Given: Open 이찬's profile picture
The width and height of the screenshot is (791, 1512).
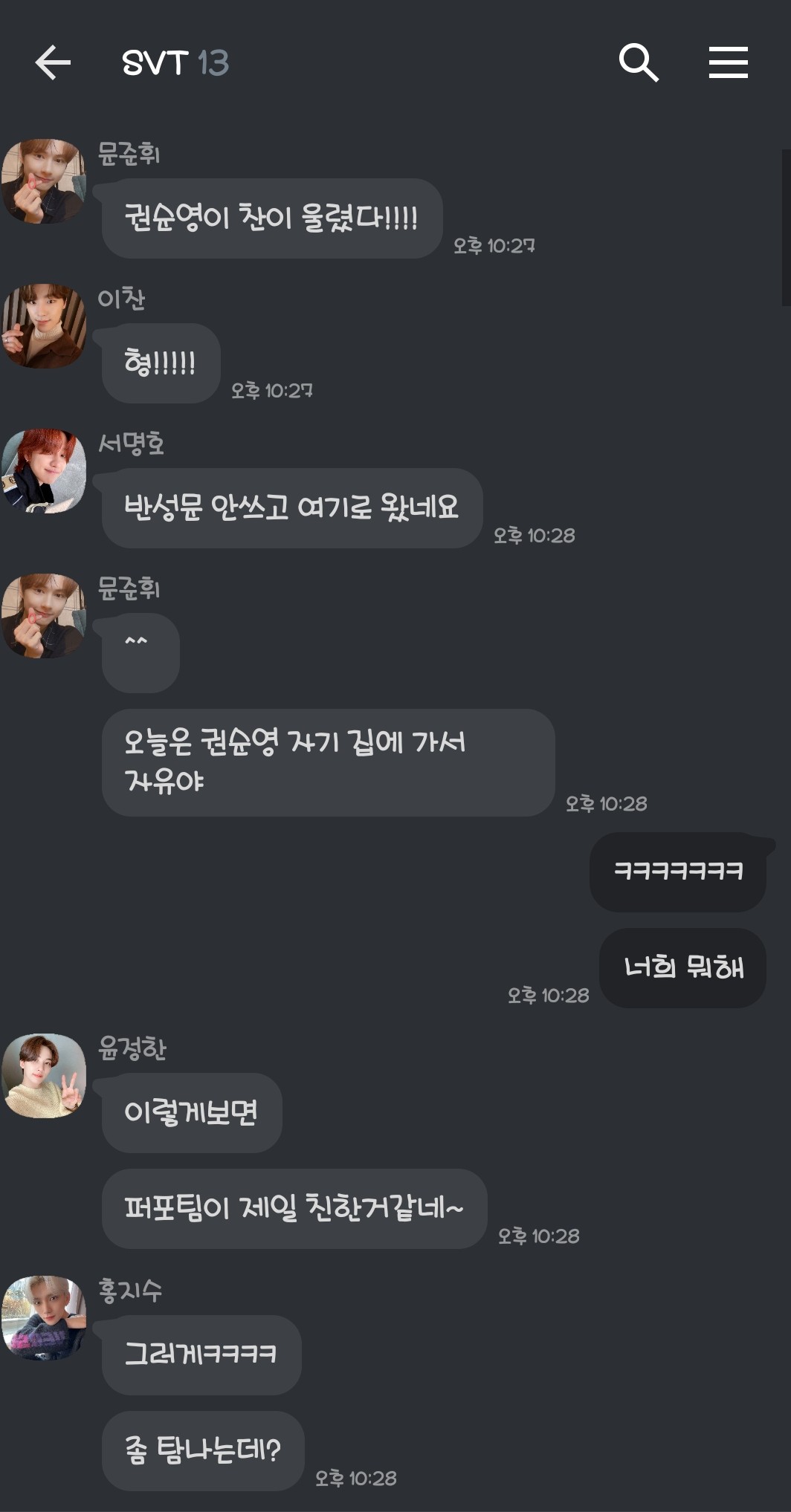Looking at the screenshot, I should [44, 326].
